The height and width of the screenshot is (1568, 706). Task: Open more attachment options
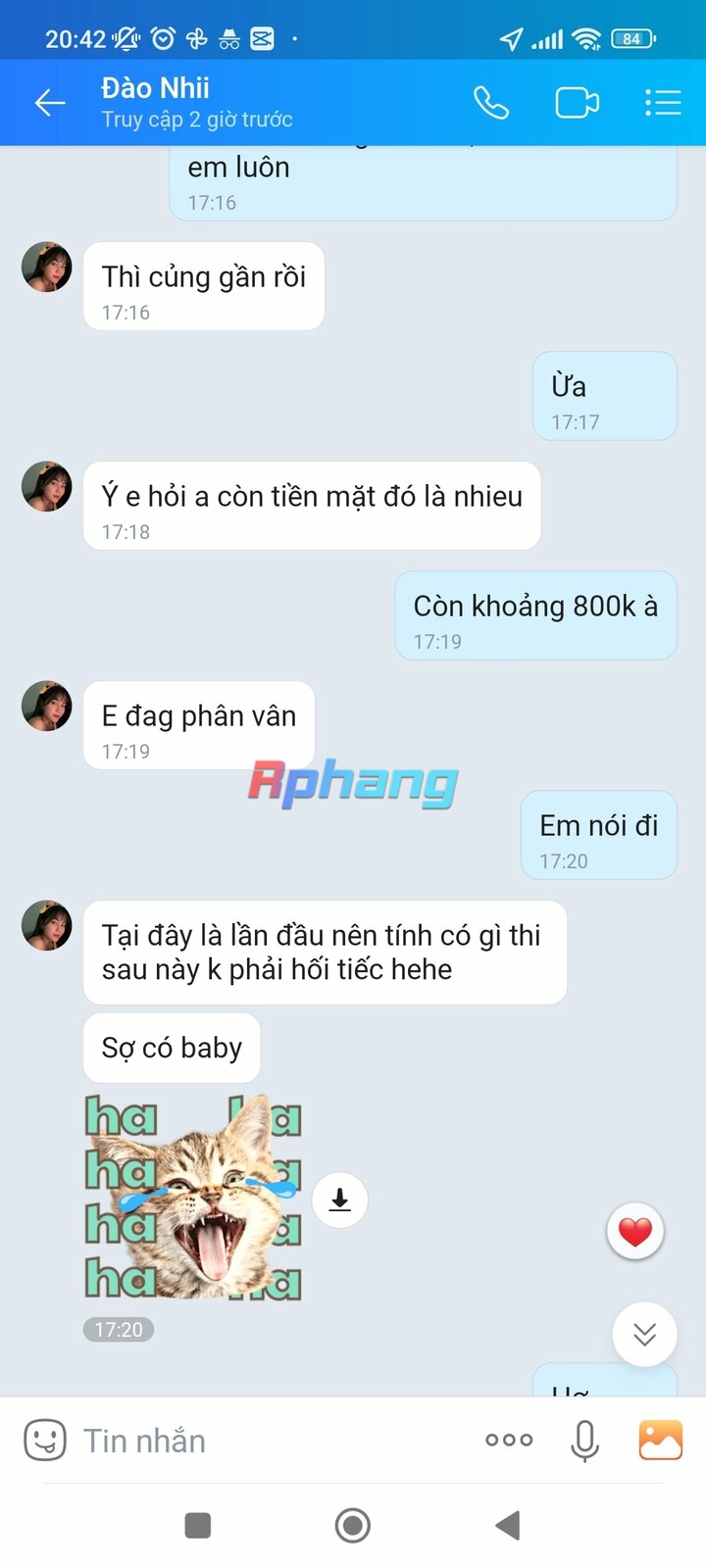coord(509,1440)
